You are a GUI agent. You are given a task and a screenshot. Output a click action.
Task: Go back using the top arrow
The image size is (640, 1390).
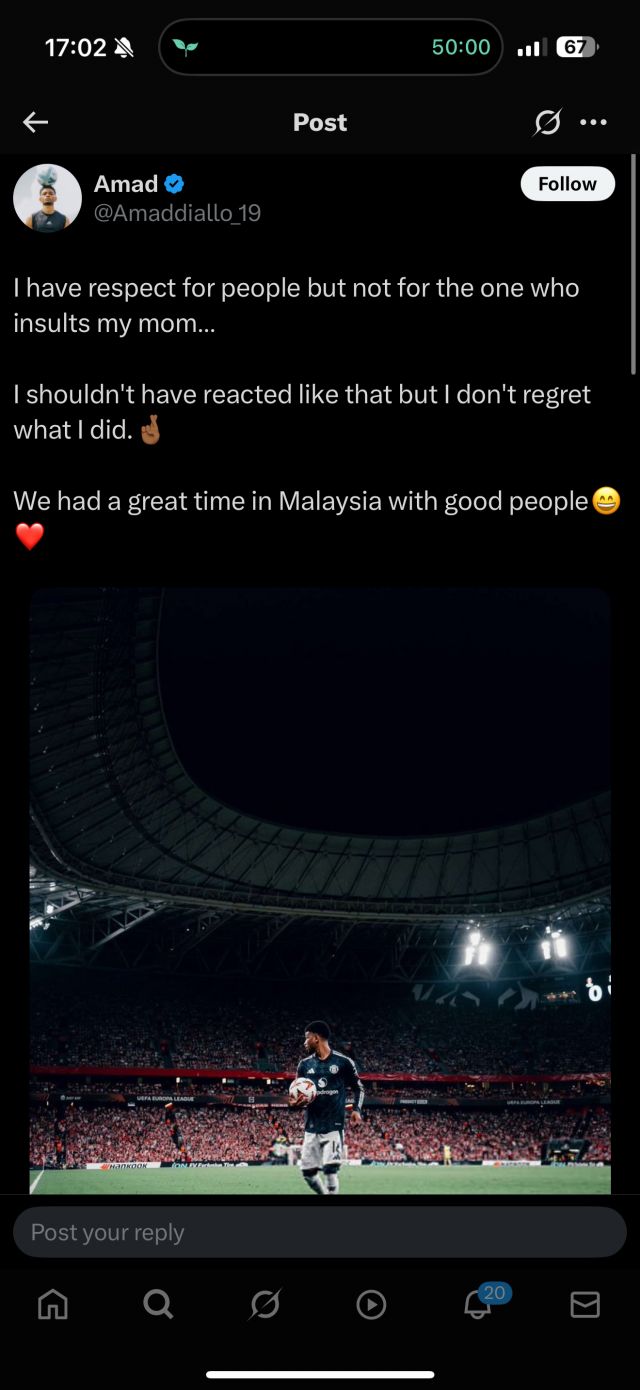(x=36, y=122)
